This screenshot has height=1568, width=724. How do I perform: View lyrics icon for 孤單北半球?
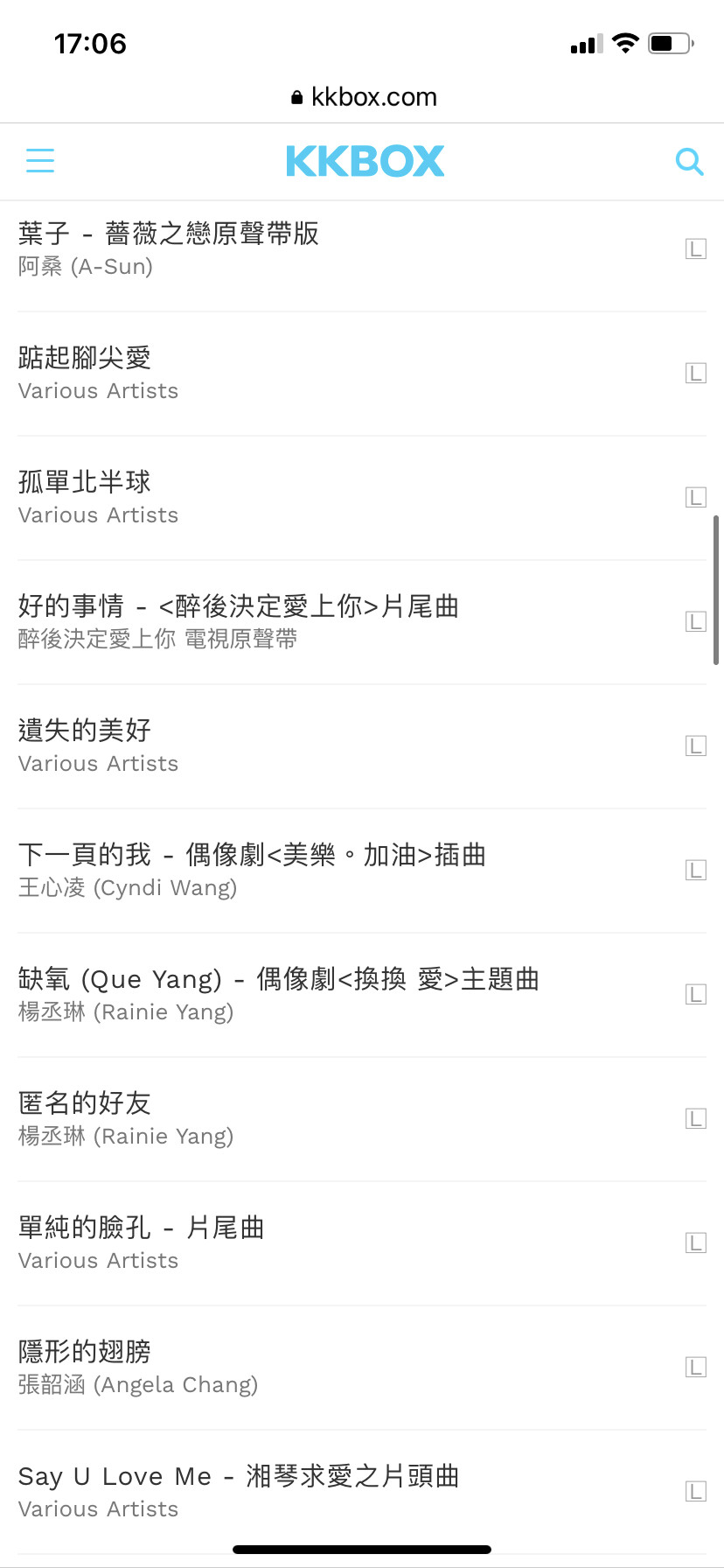coord(695,498)
